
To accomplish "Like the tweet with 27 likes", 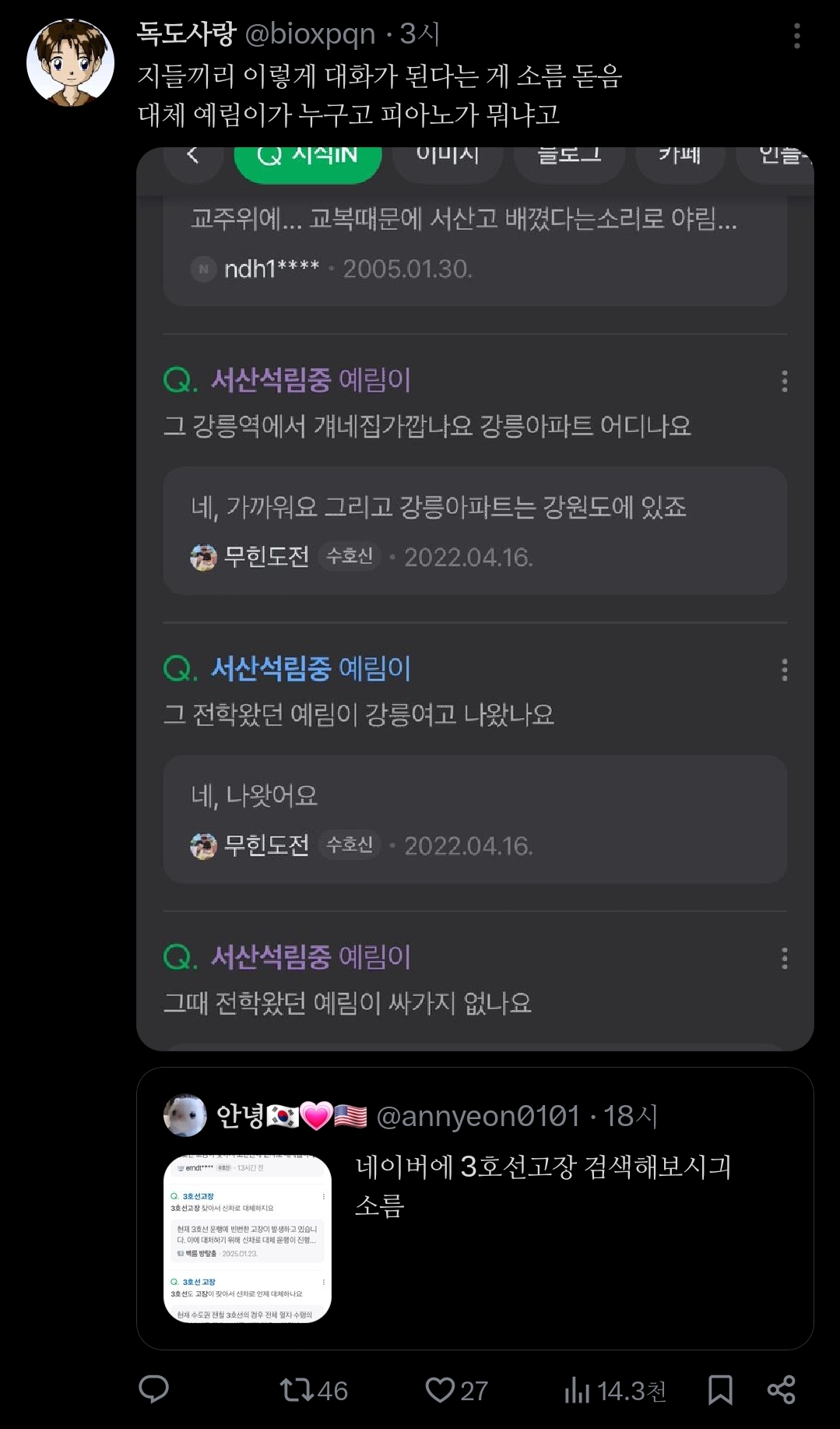I will [x=456, y=1390].
